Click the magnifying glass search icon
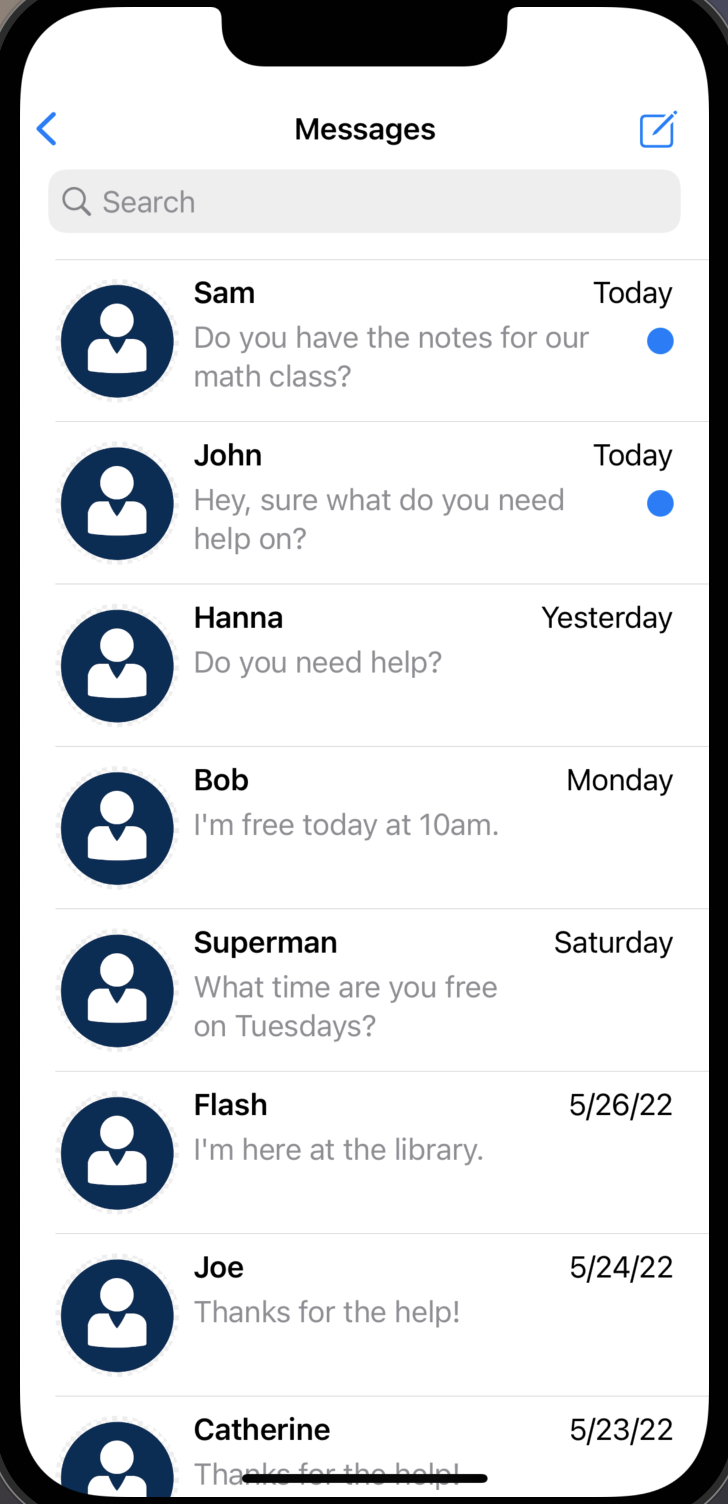The width and height of the screenshot is (728, 1504). [76, 201]
